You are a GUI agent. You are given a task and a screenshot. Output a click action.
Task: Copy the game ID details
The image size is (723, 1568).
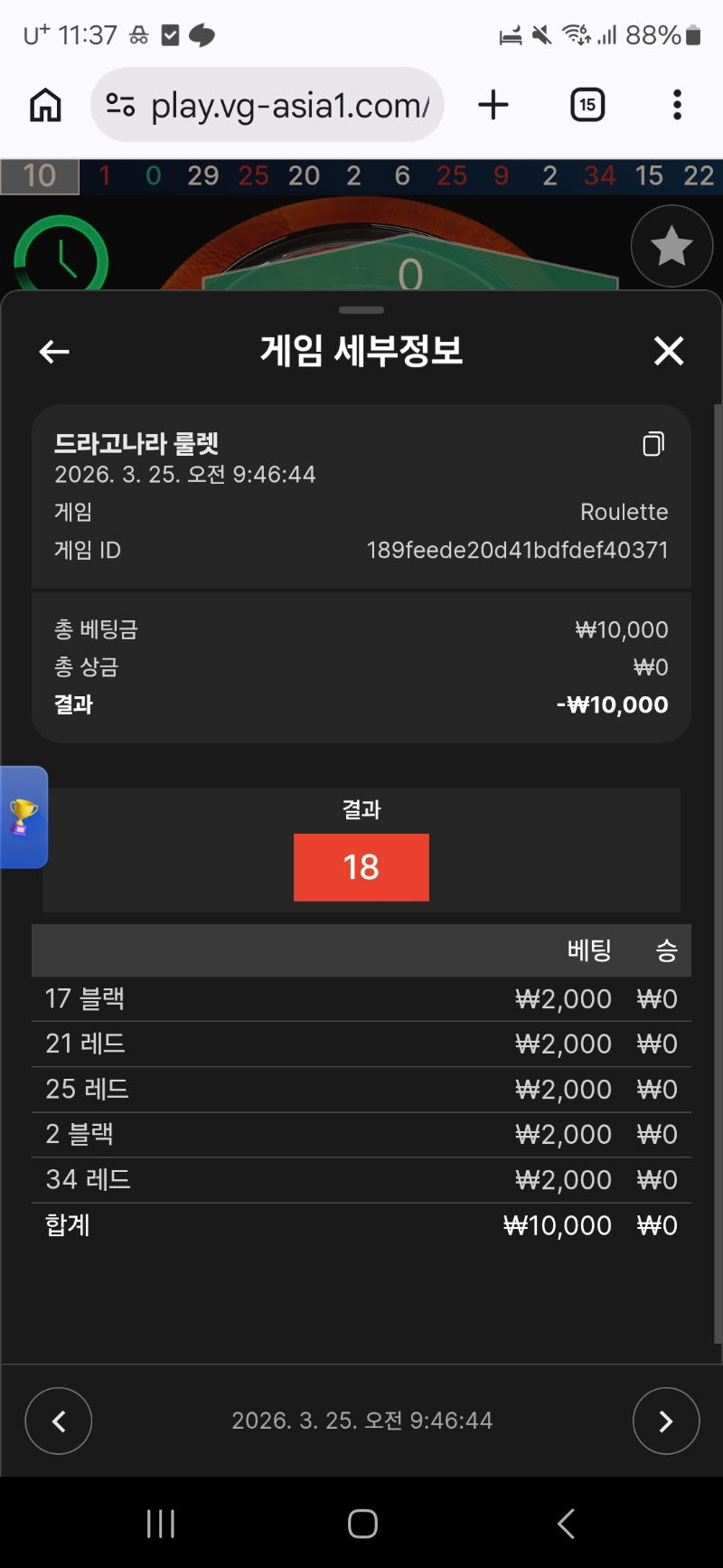pyautogui.click(x=653, y=444)
